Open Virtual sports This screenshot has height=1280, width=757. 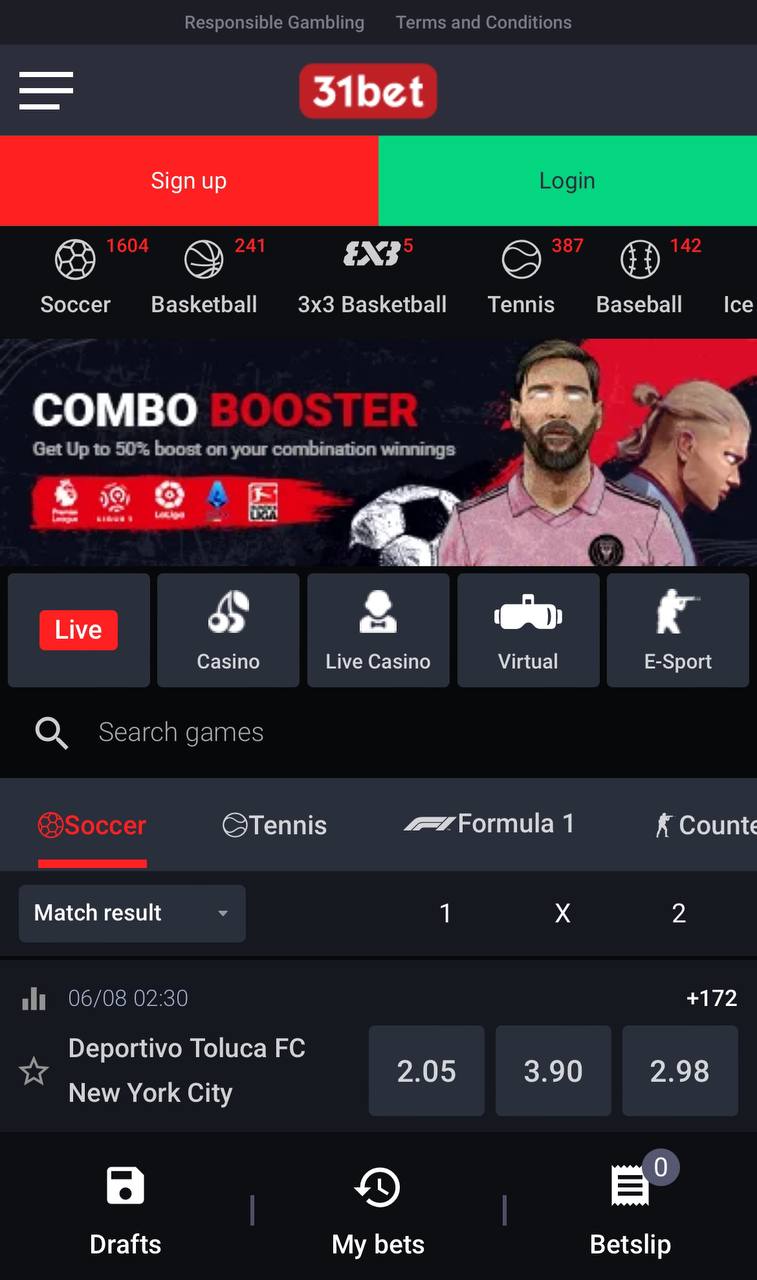click(x=528, y=630)
